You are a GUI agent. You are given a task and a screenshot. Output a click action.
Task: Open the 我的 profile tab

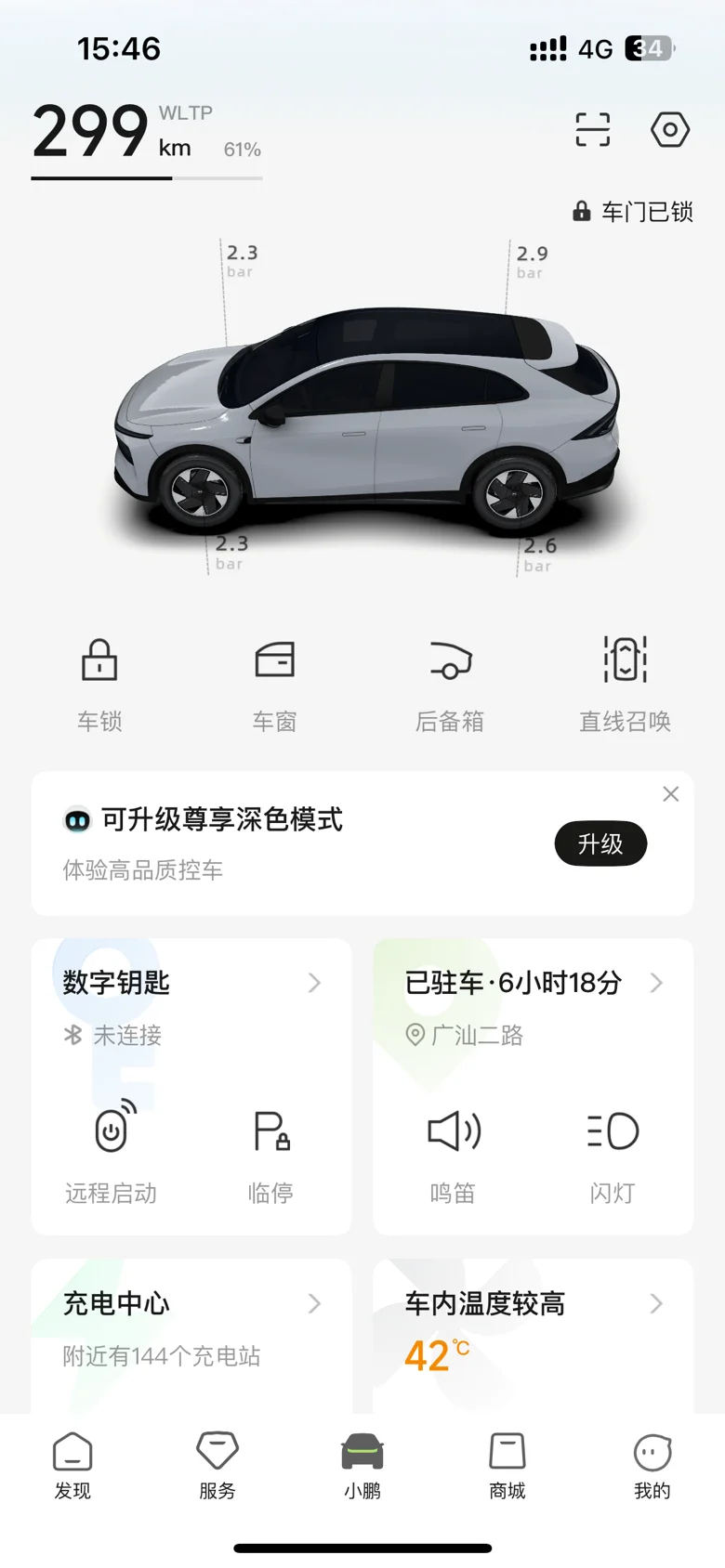tap(652, 1465)
